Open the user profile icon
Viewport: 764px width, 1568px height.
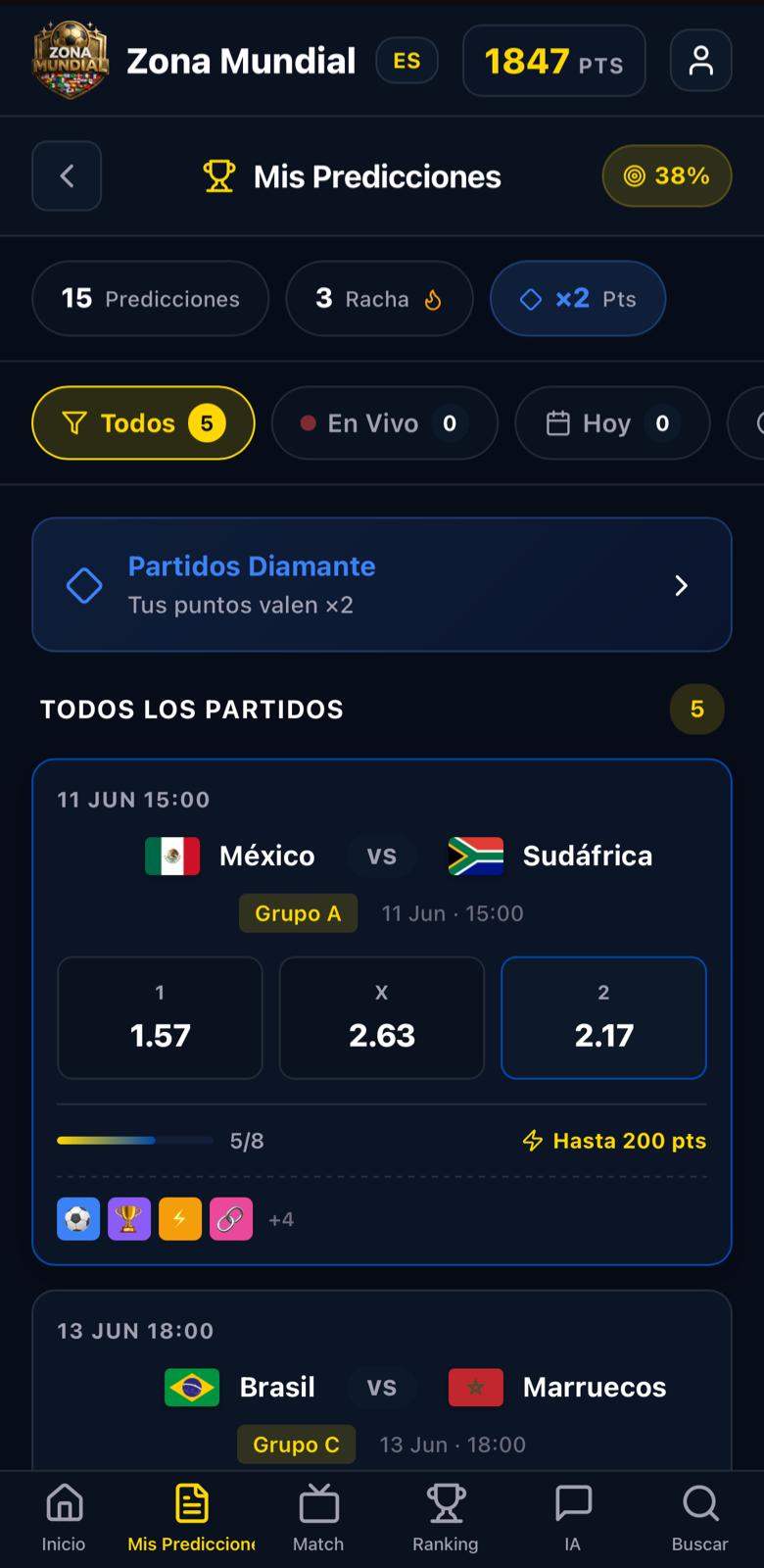click(x=700, y=61)
